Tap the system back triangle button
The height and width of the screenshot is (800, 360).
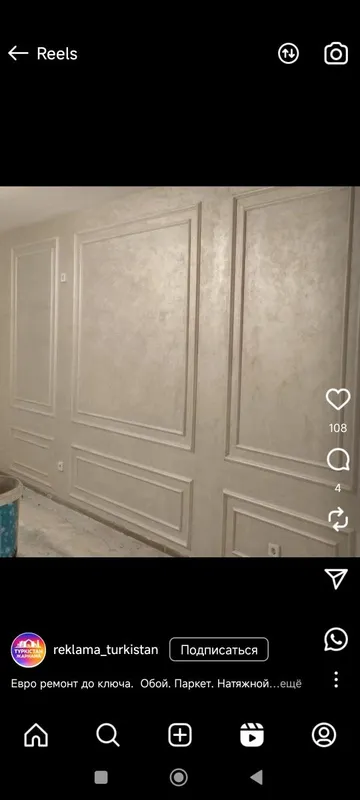pos(256,778)
